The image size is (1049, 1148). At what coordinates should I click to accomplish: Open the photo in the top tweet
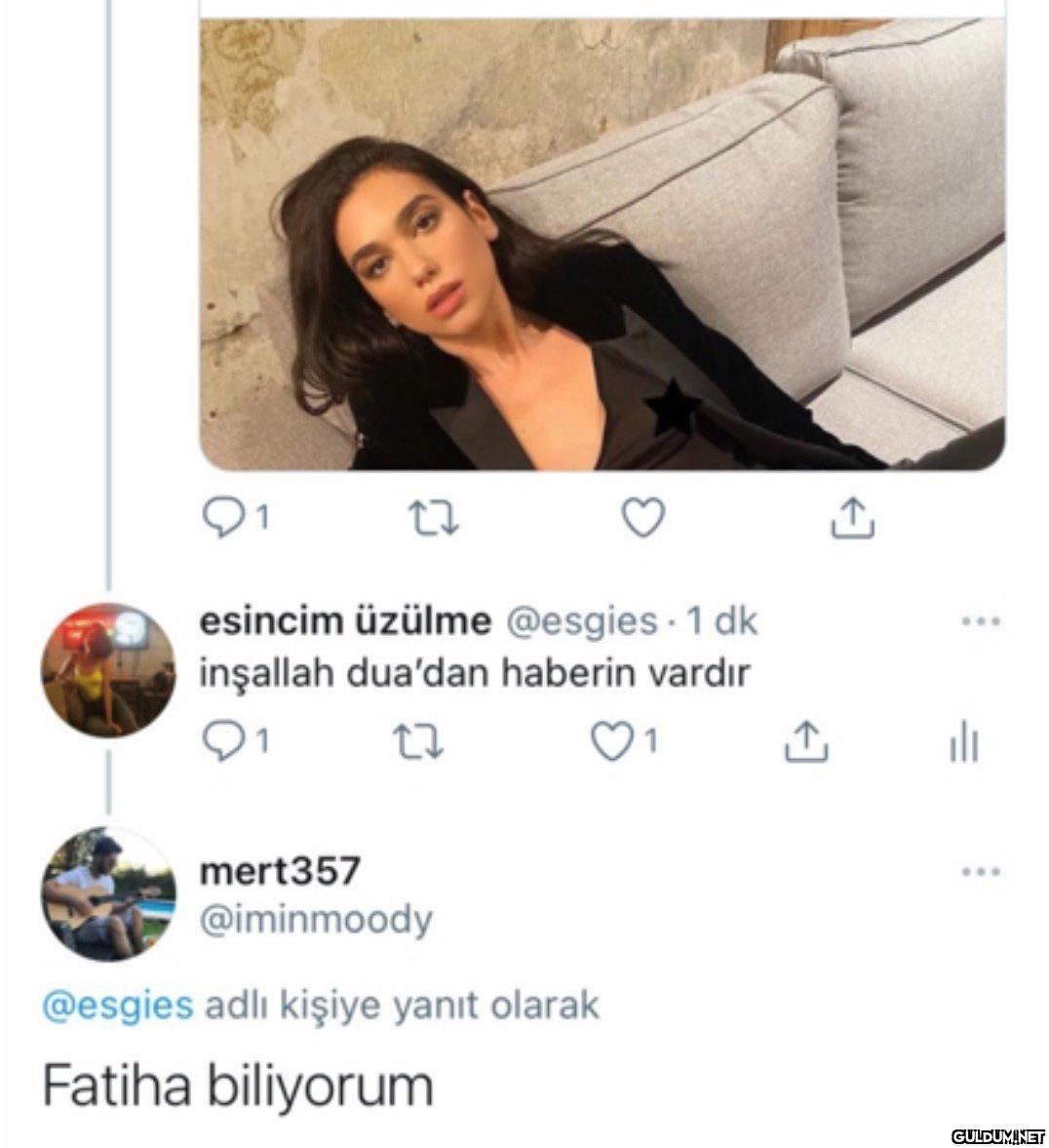tap(602, 244)
